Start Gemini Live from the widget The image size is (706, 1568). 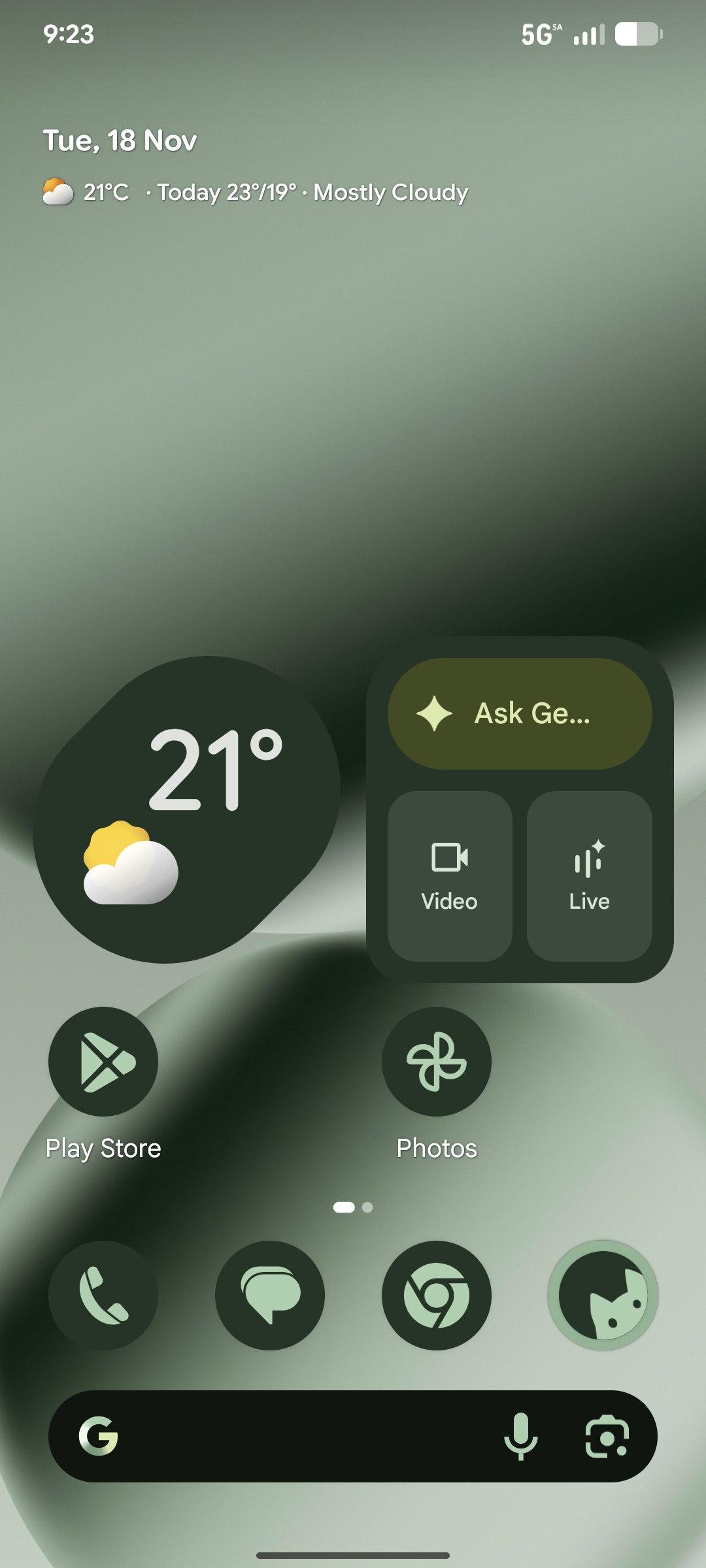589,875
